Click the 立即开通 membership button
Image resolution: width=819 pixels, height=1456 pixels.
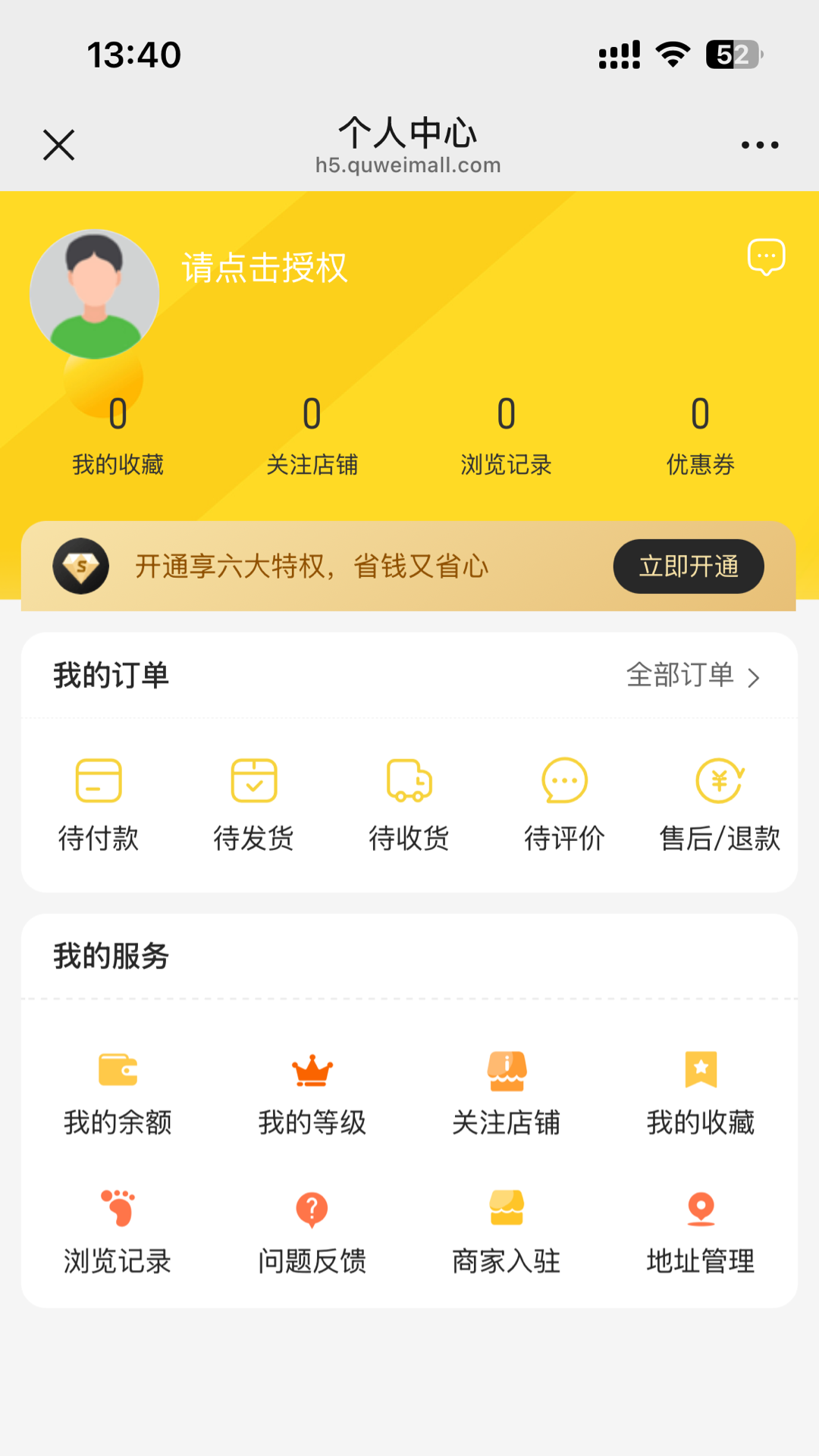(x=688, y=566)
